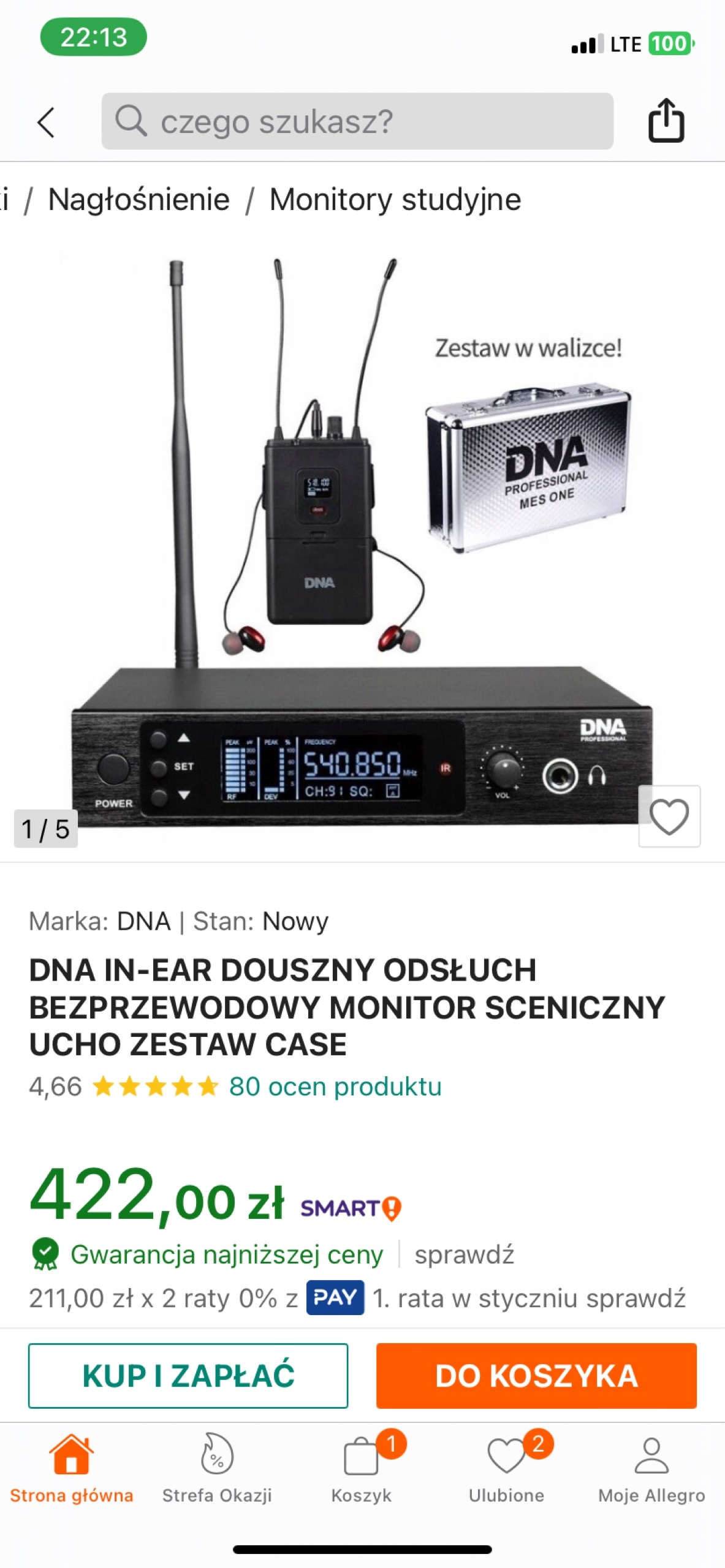The width and height of the screenshot is (725, 1568).
Task: Share this product listing
Action: pos(666,121)
